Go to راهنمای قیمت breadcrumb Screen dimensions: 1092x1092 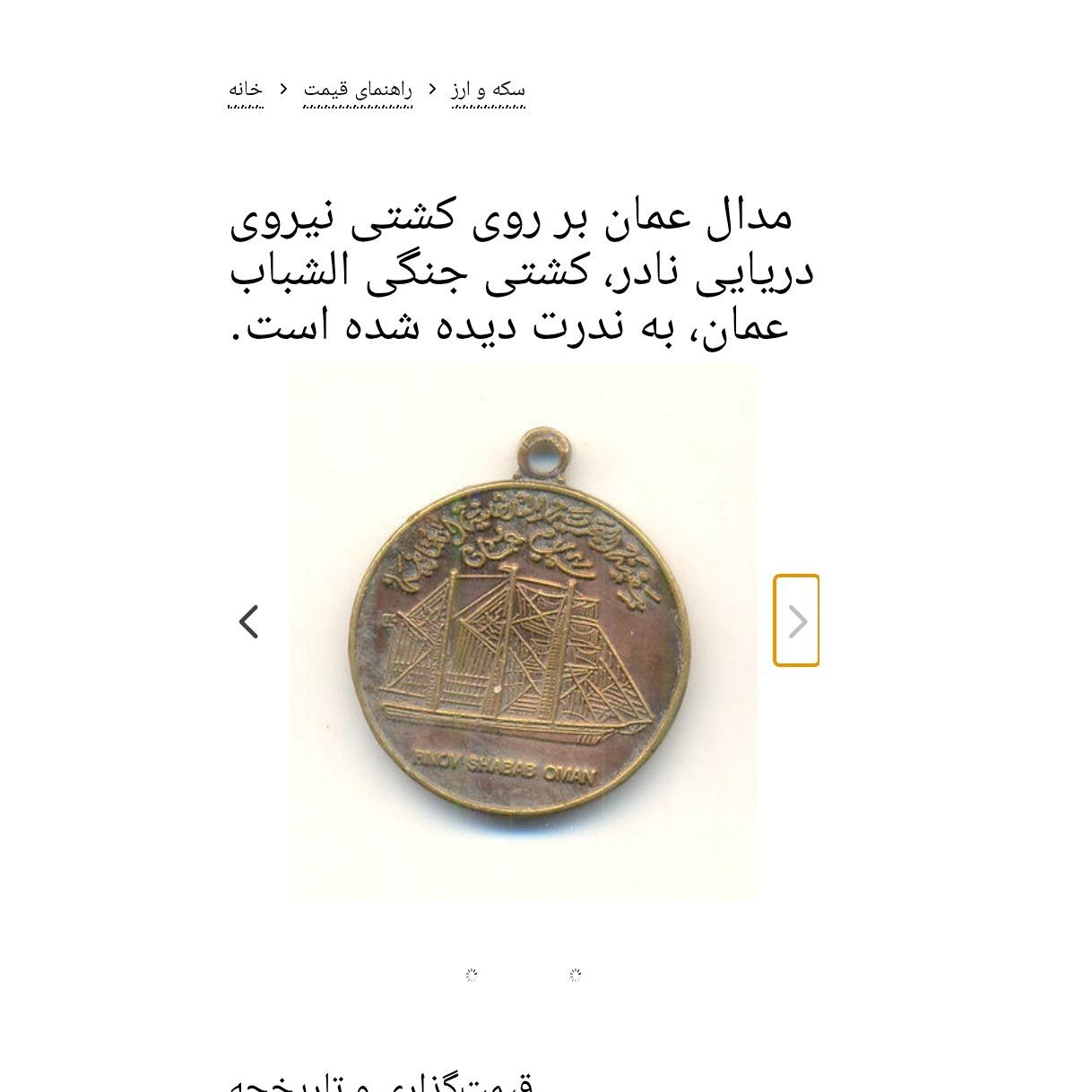click(358, 90)
